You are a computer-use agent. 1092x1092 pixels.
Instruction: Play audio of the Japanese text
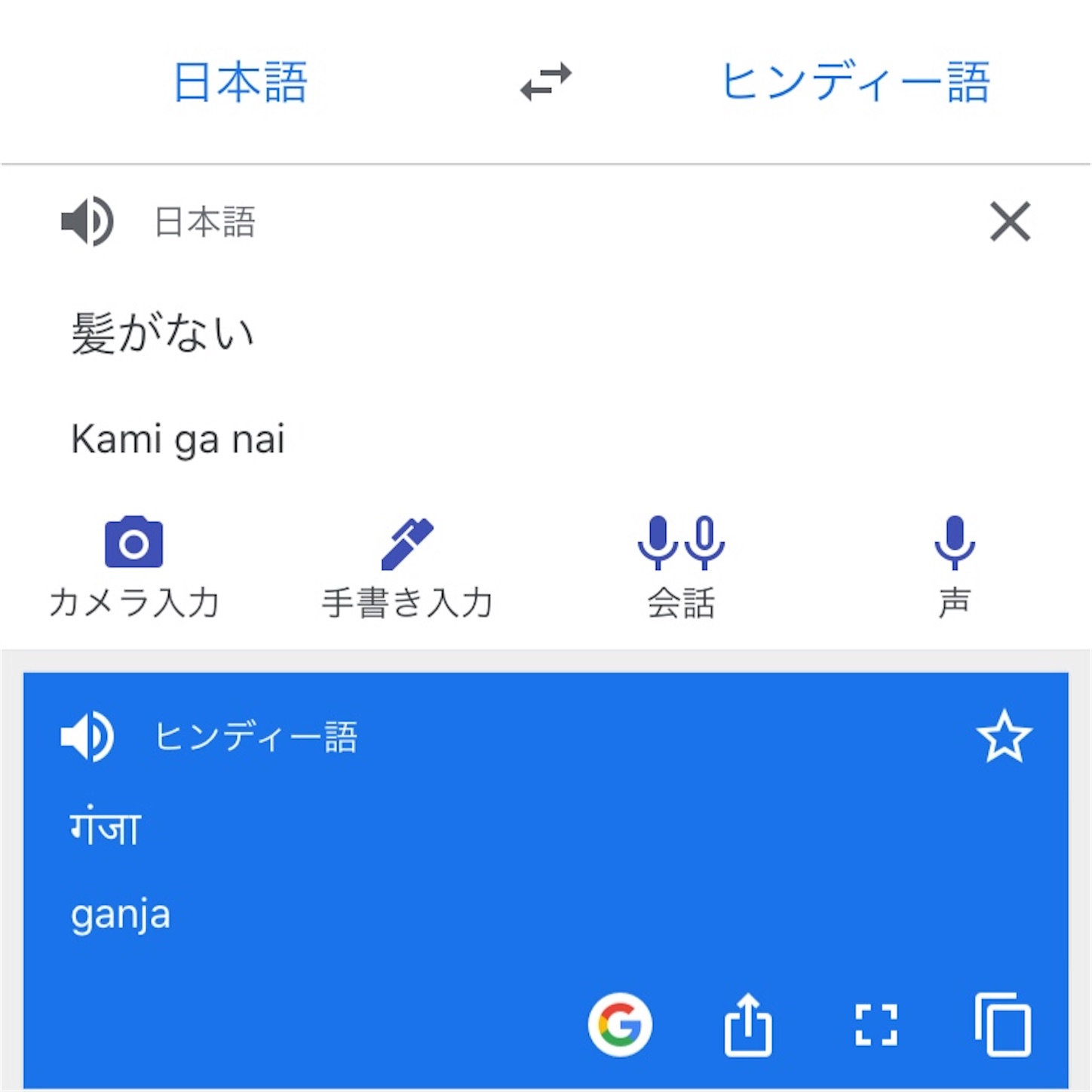(x=87, y=222)
